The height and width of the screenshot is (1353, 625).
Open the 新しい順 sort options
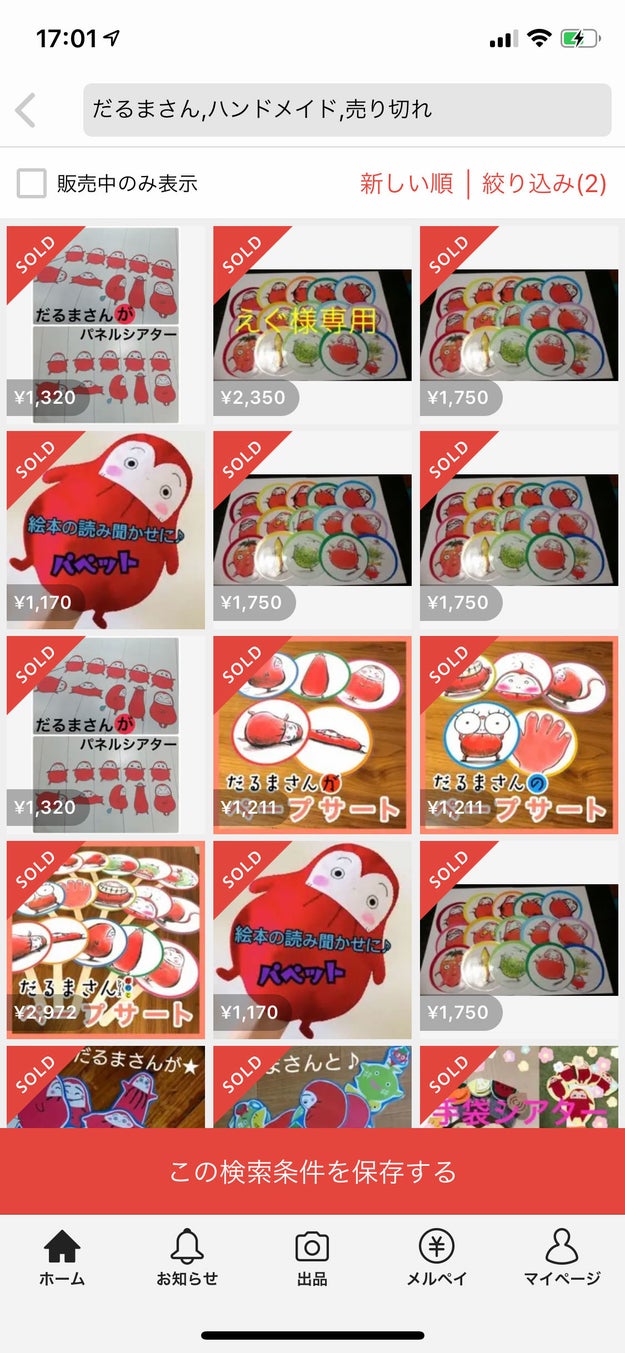click(406, 184)
